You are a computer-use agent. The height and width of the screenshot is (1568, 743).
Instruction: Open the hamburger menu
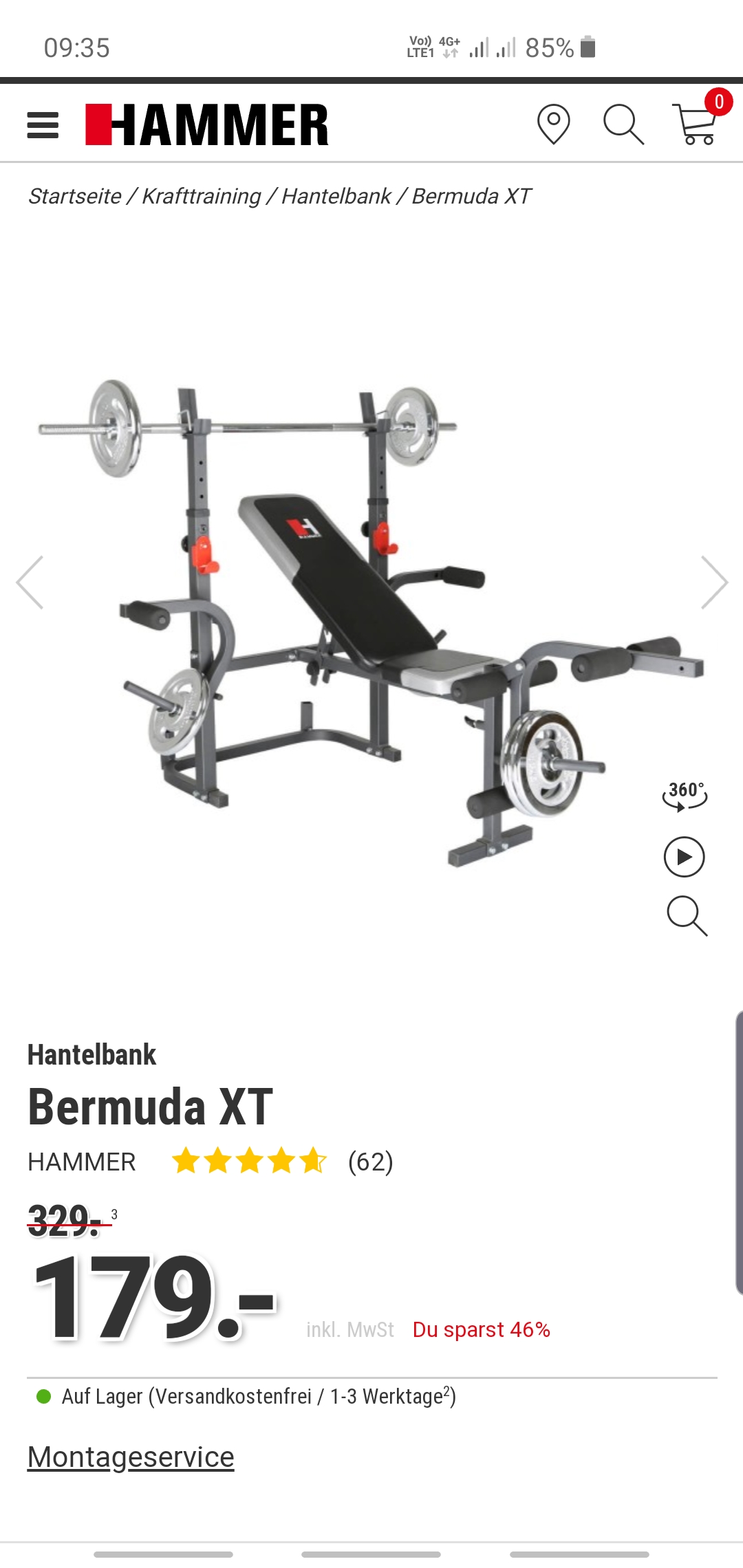tap(43, 125)
